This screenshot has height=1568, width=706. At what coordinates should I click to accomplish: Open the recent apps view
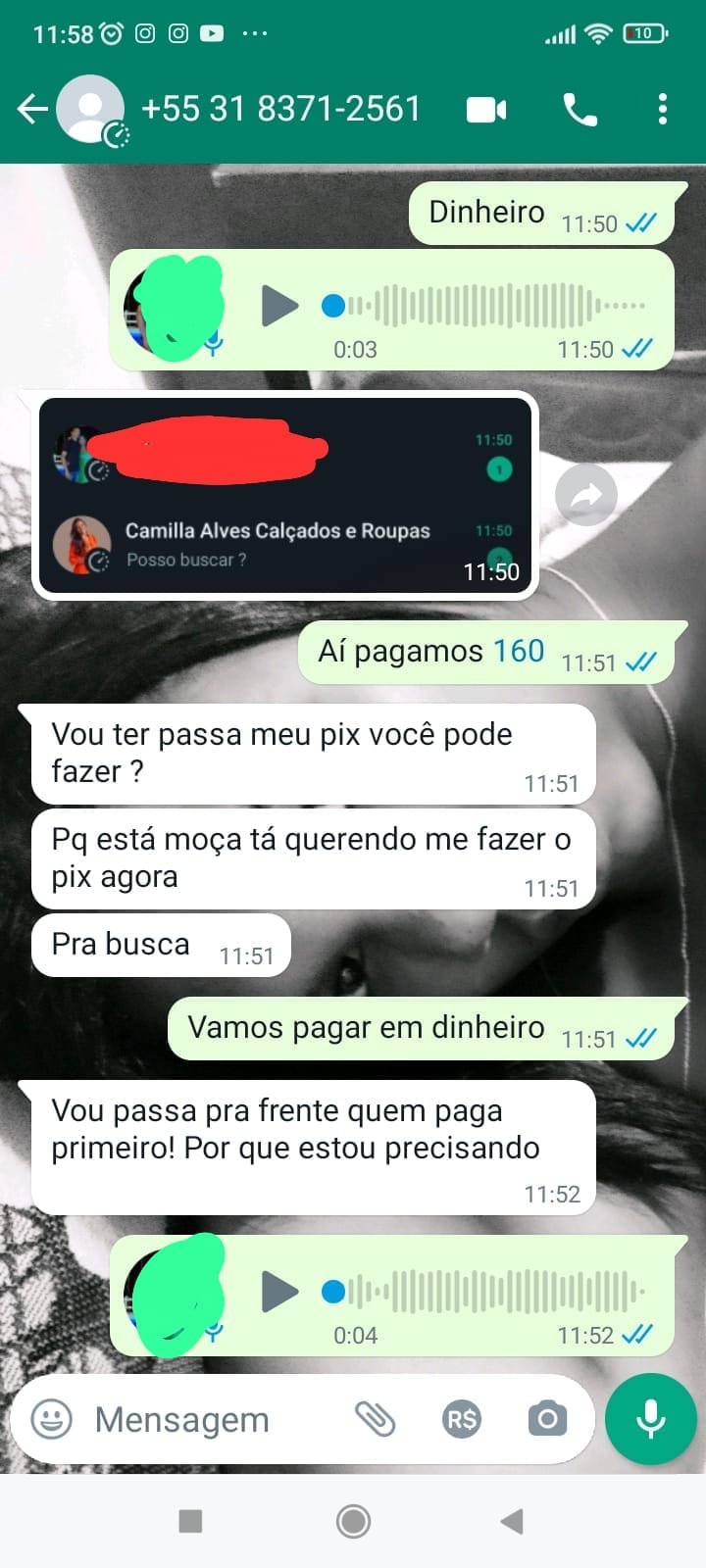coord(190,1521)
